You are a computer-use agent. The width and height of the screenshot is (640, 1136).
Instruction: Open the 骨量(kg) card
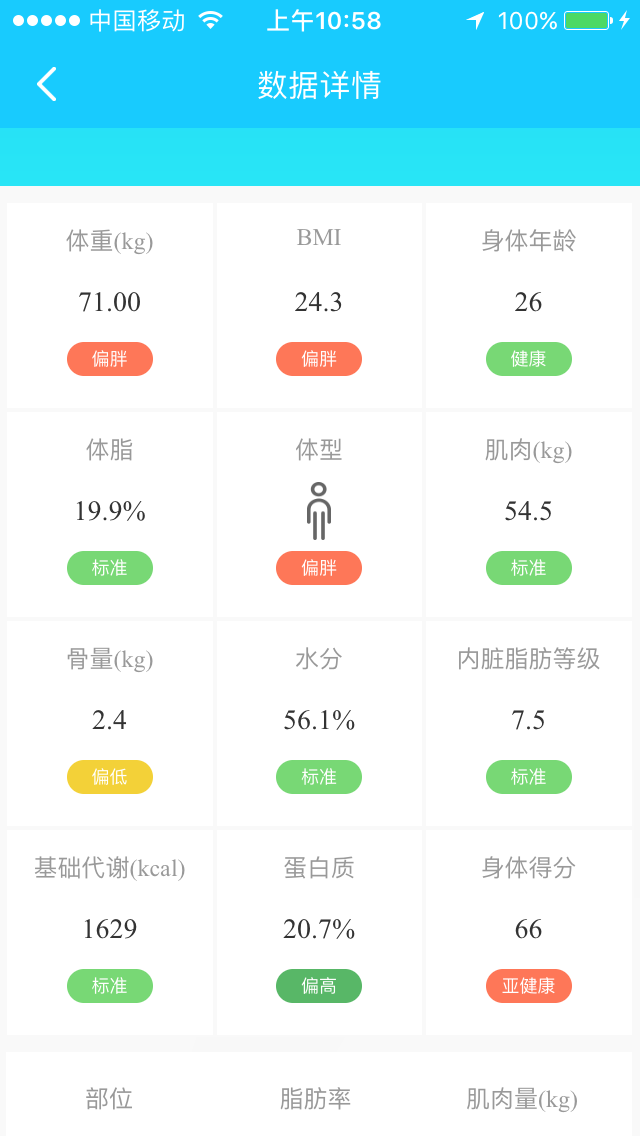(x=110, y=723)
